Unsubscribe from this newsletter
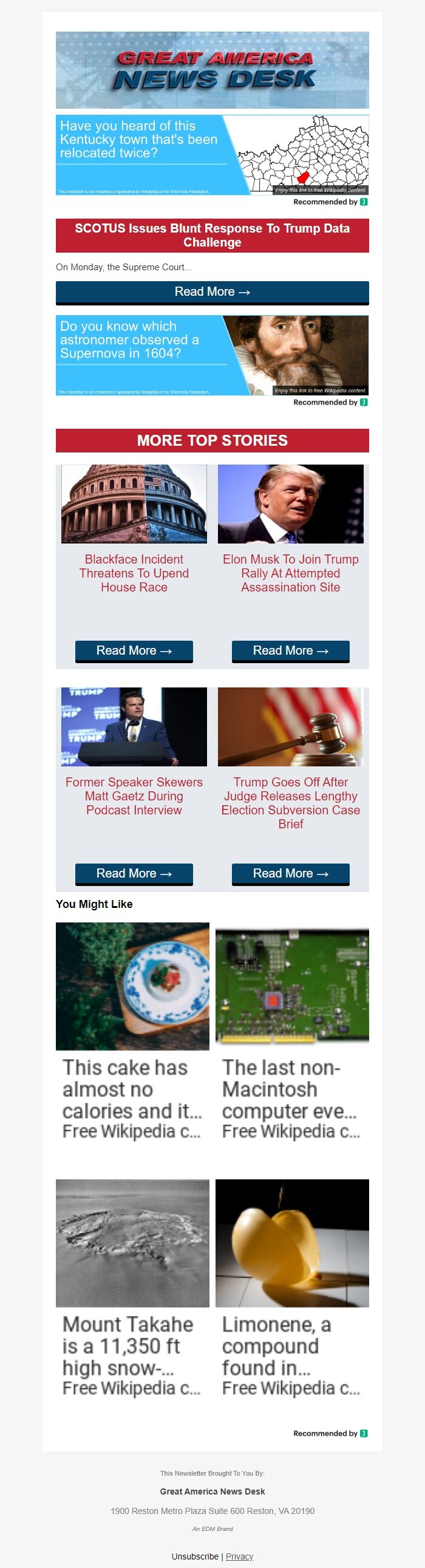Image resolution: width=425 pixels, height=1568 pixels. tap(195, 1556)
